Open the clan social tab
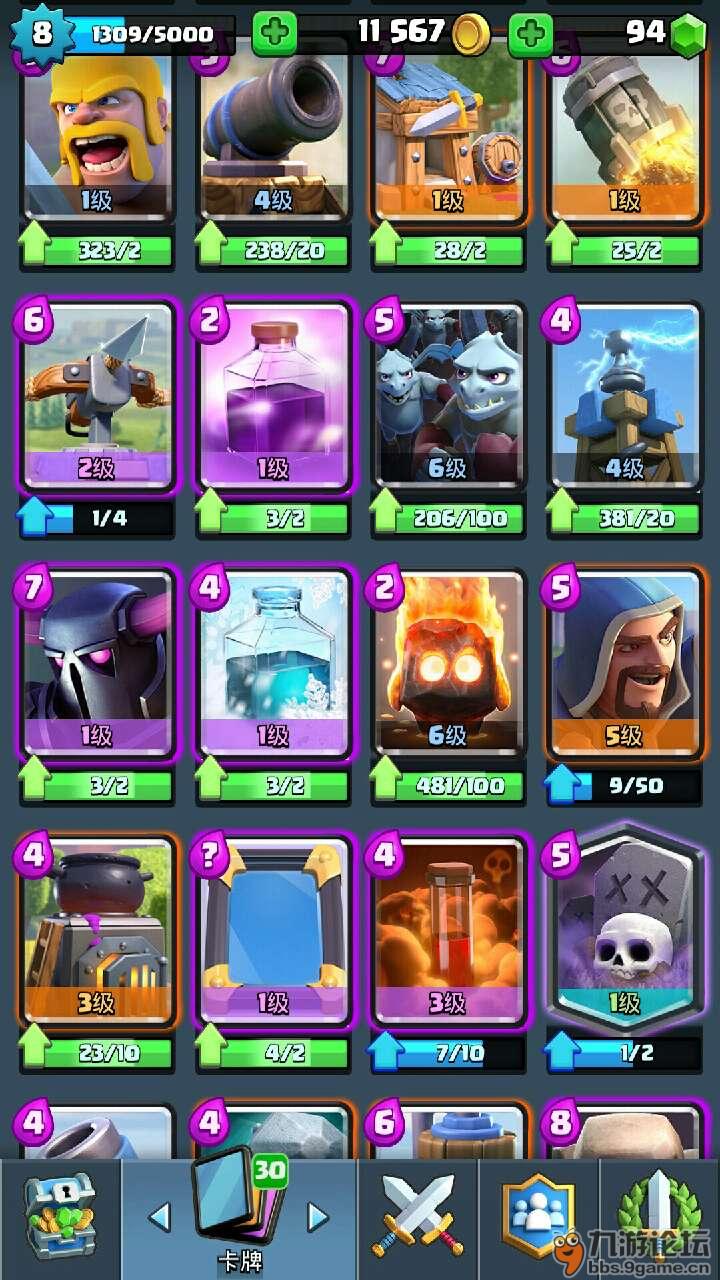Screen dimensions: 720x1280 [x=540, y=1218]
